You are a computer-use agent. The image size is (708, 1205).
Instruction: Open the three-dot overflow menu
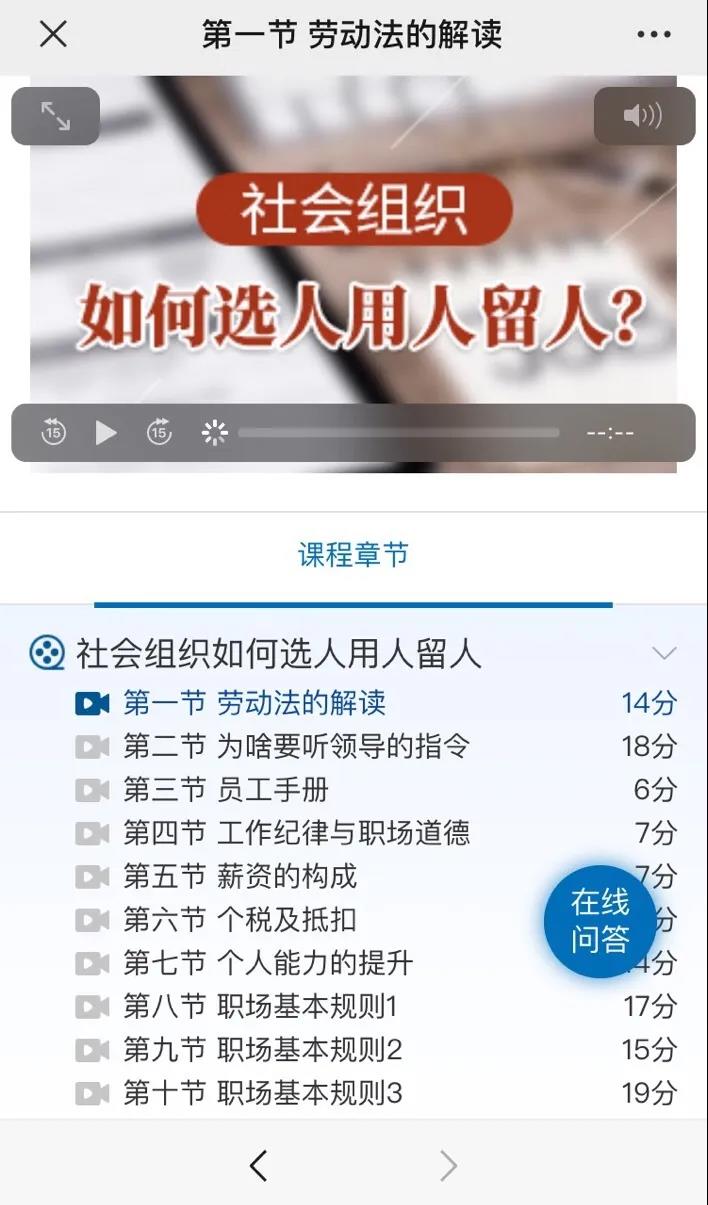coord(654,35)
